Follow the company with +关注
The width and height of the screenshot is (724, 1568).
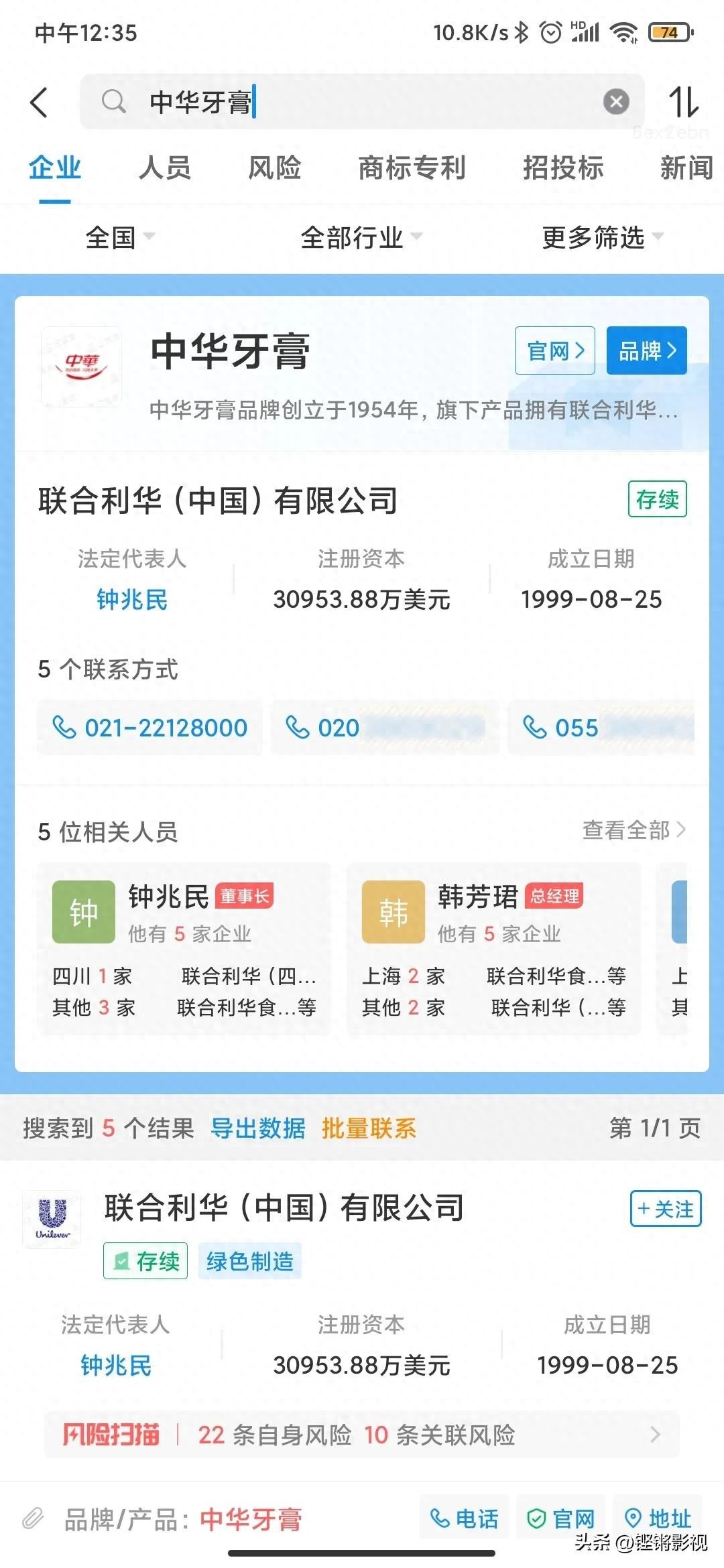(x=665, y=1209)
